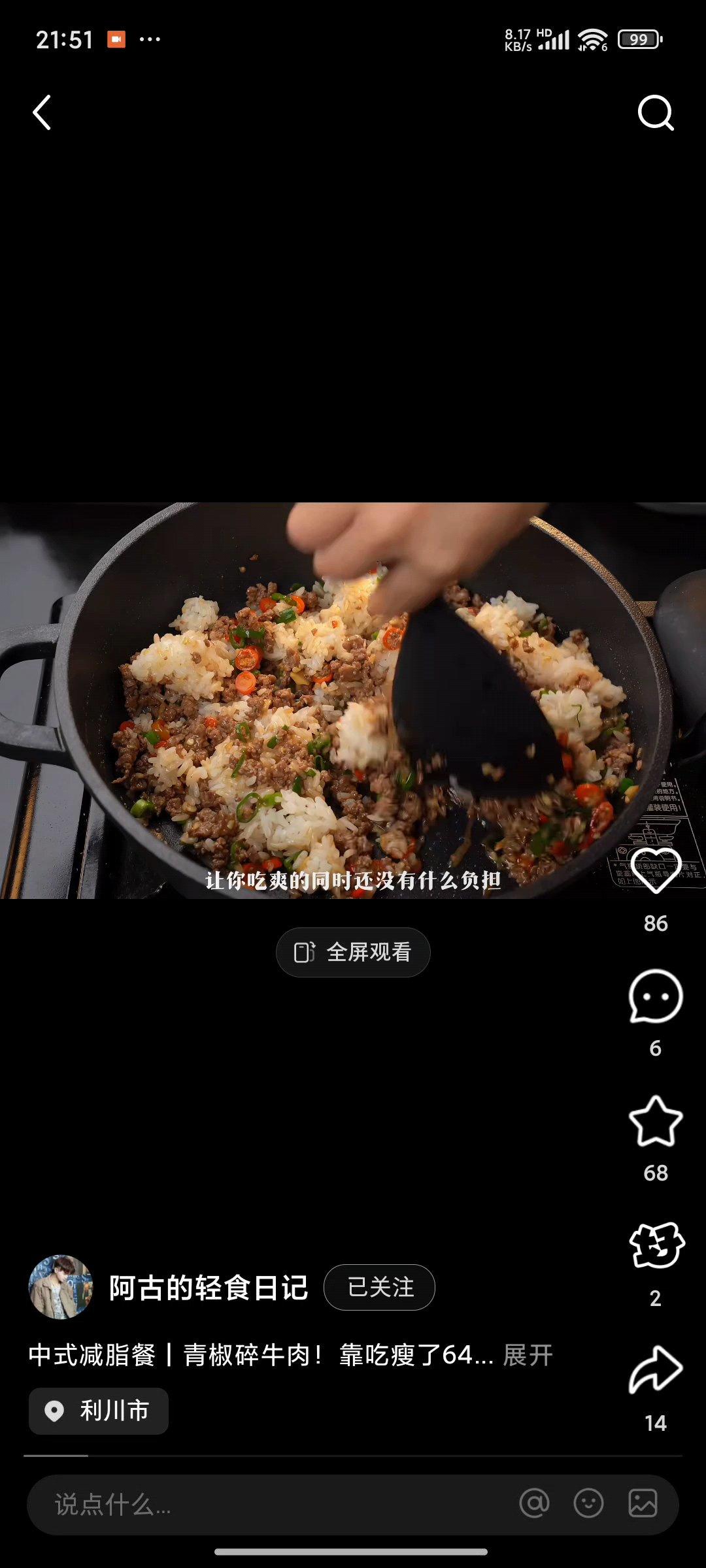
Task: Like this video with the heart icon
Action: click(656, 870)
